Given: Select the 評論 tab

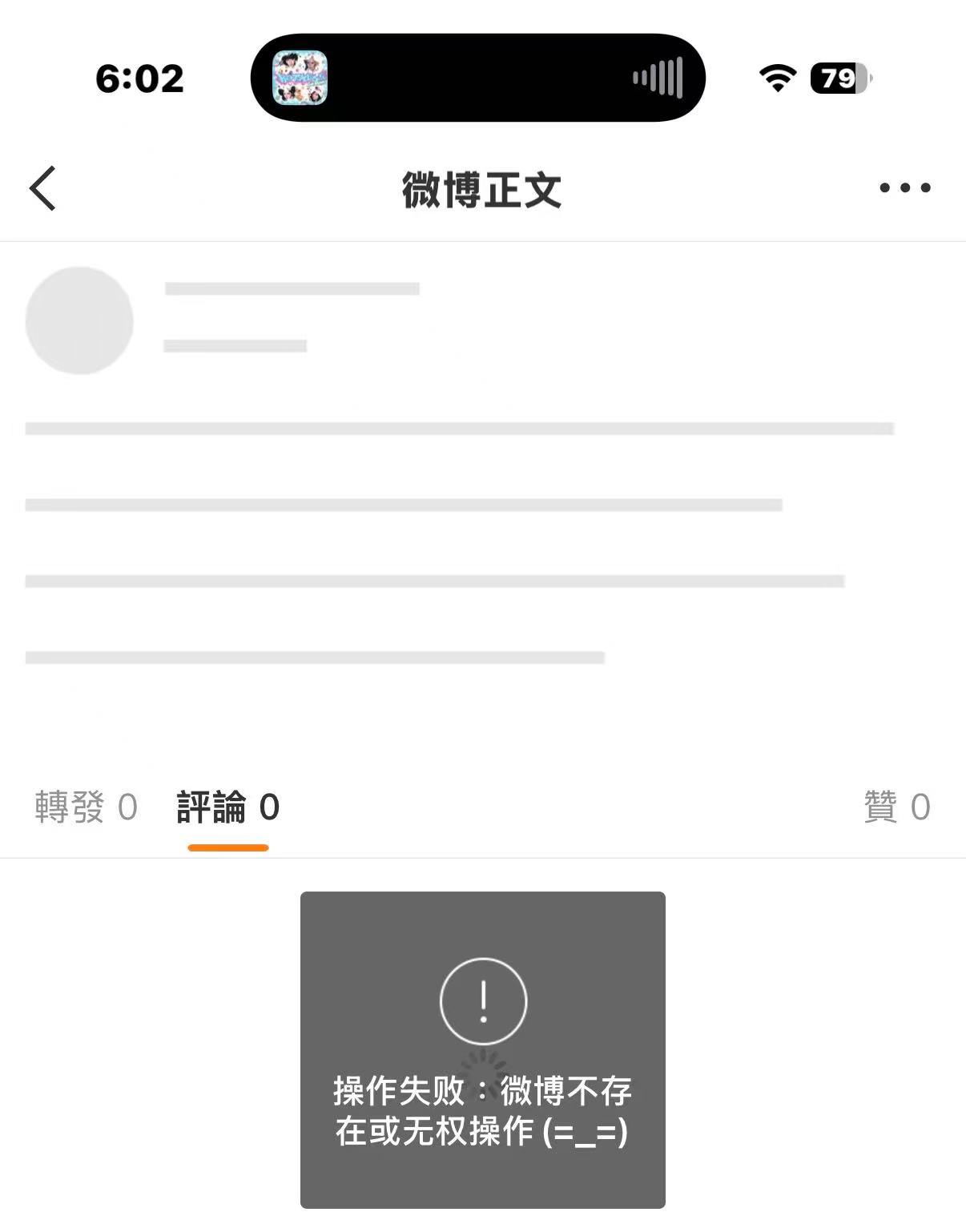Looking at the screenshot, I should point(228,807).
